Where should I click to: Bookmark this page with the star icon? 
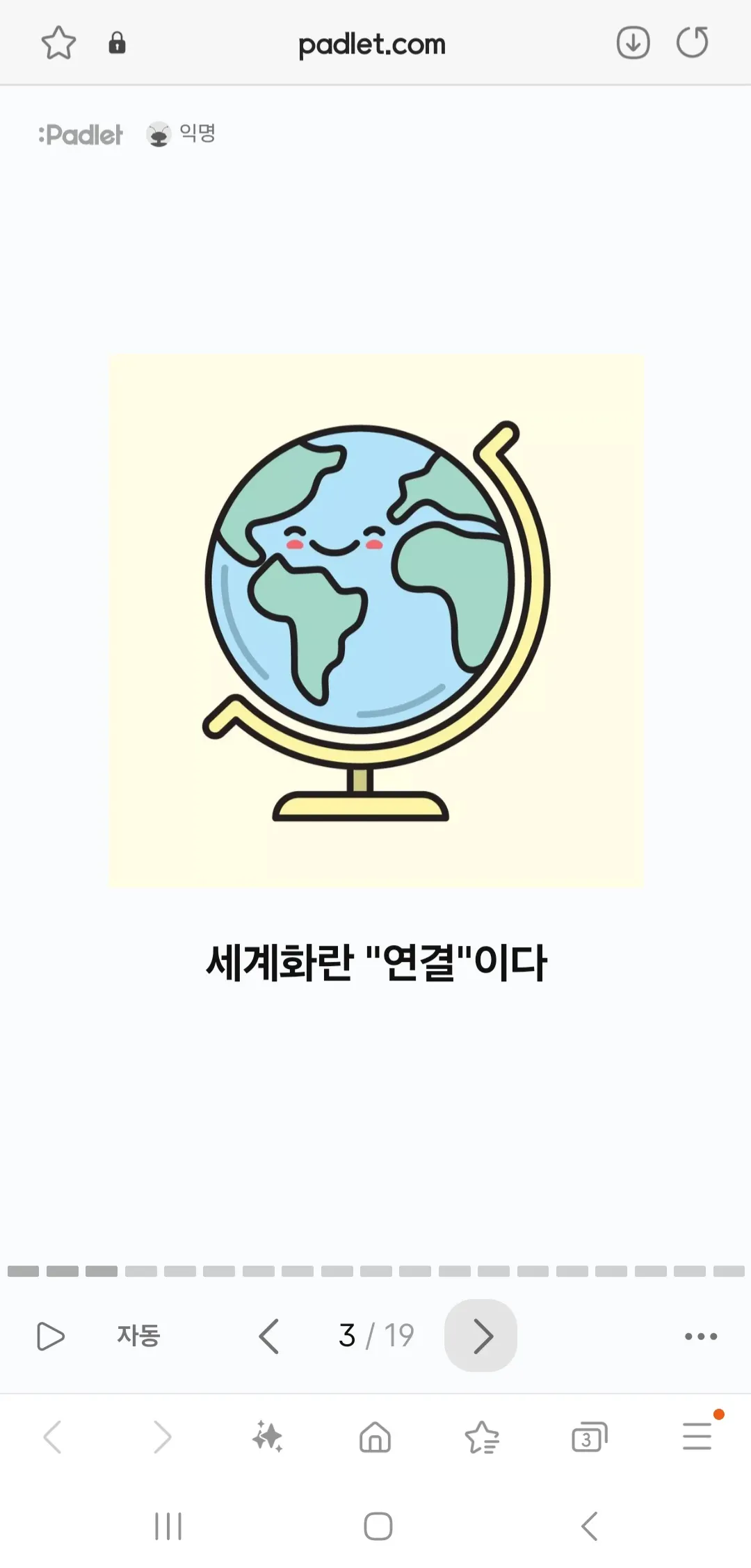(58, 43)
